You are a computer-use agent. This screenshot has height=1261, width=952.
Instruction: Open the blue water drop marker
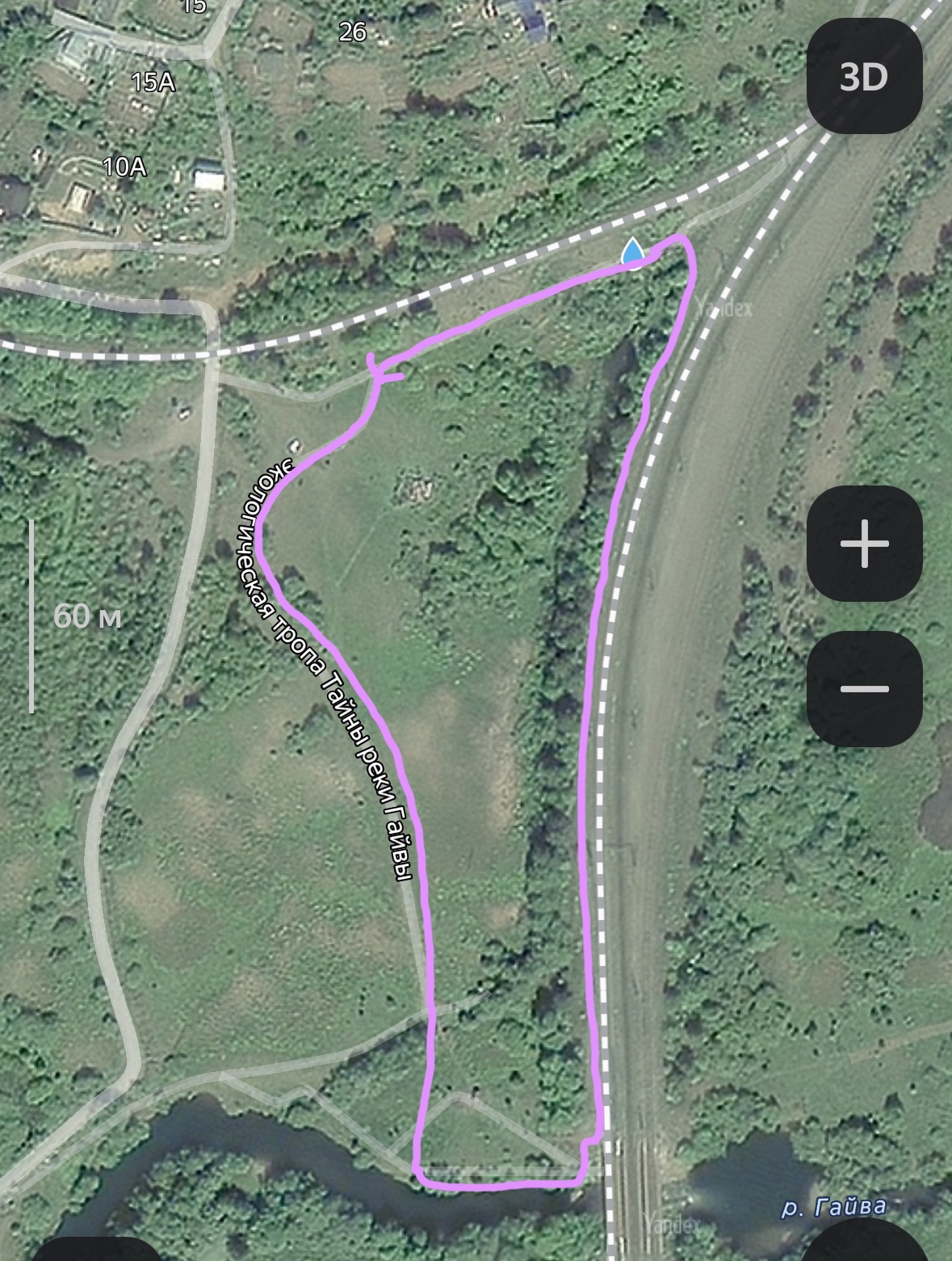tap(633, 252)
